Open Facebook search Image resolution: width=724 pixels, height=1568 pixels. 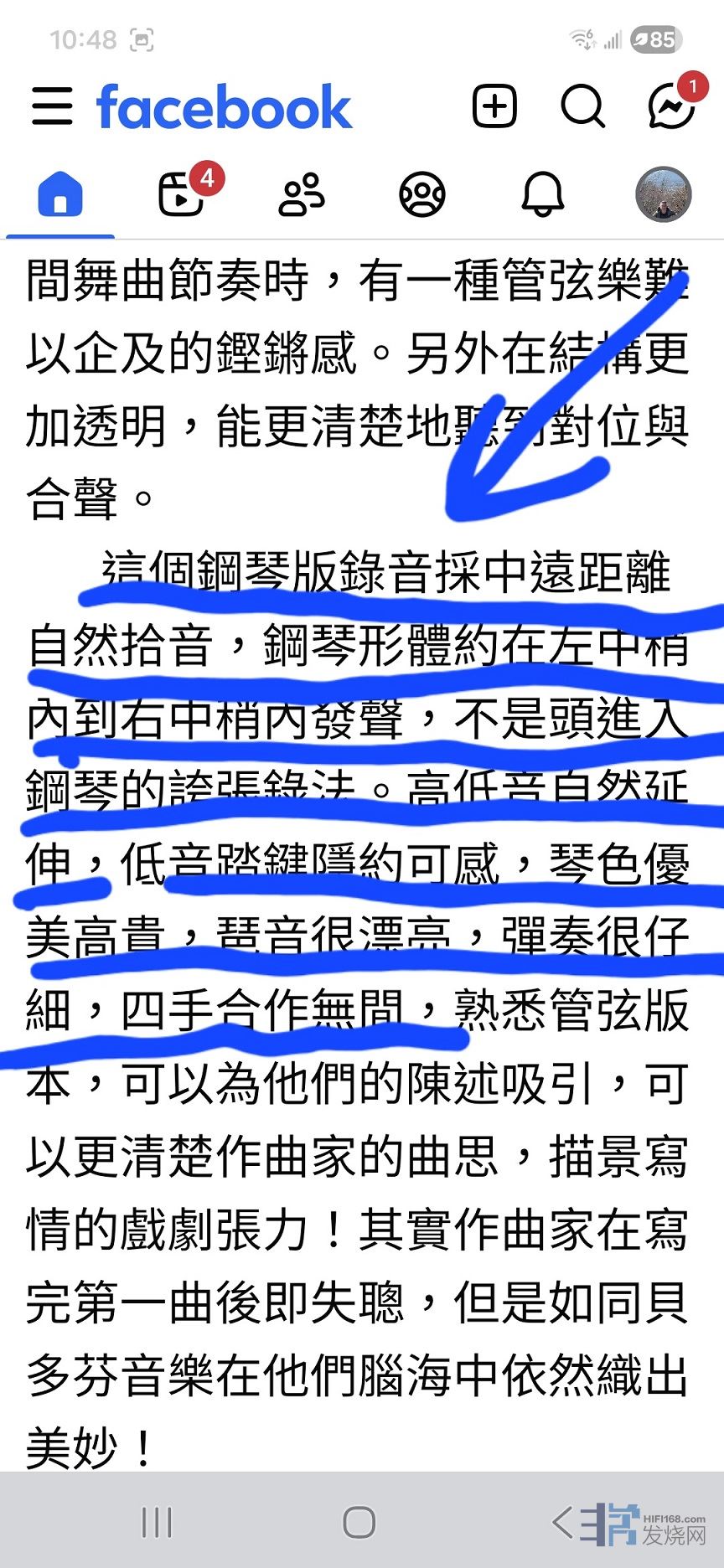click(x=582, y=106)
